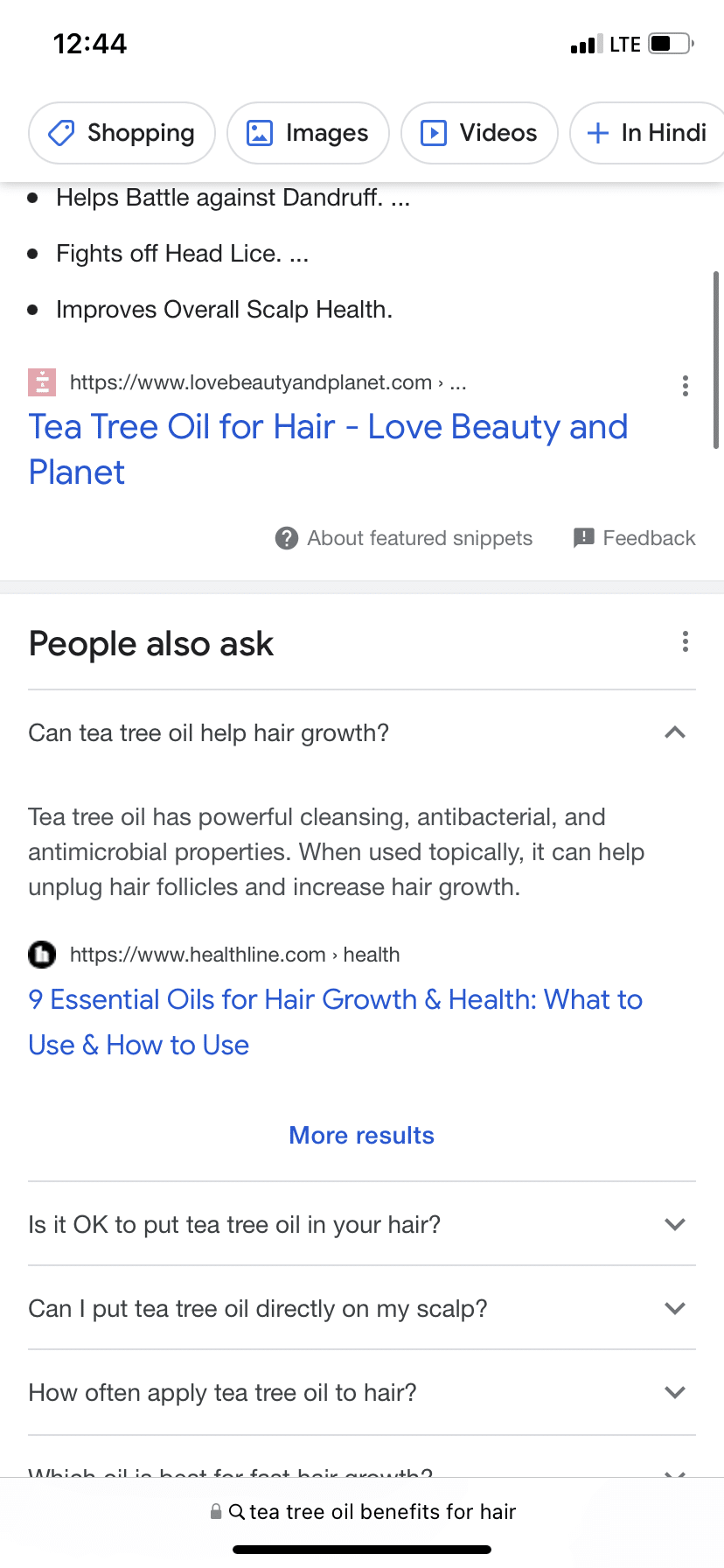Open People also ask overflow menu
Image resolution: width=724 pixels, height=1568 pixels.
[x=685, y=642]
